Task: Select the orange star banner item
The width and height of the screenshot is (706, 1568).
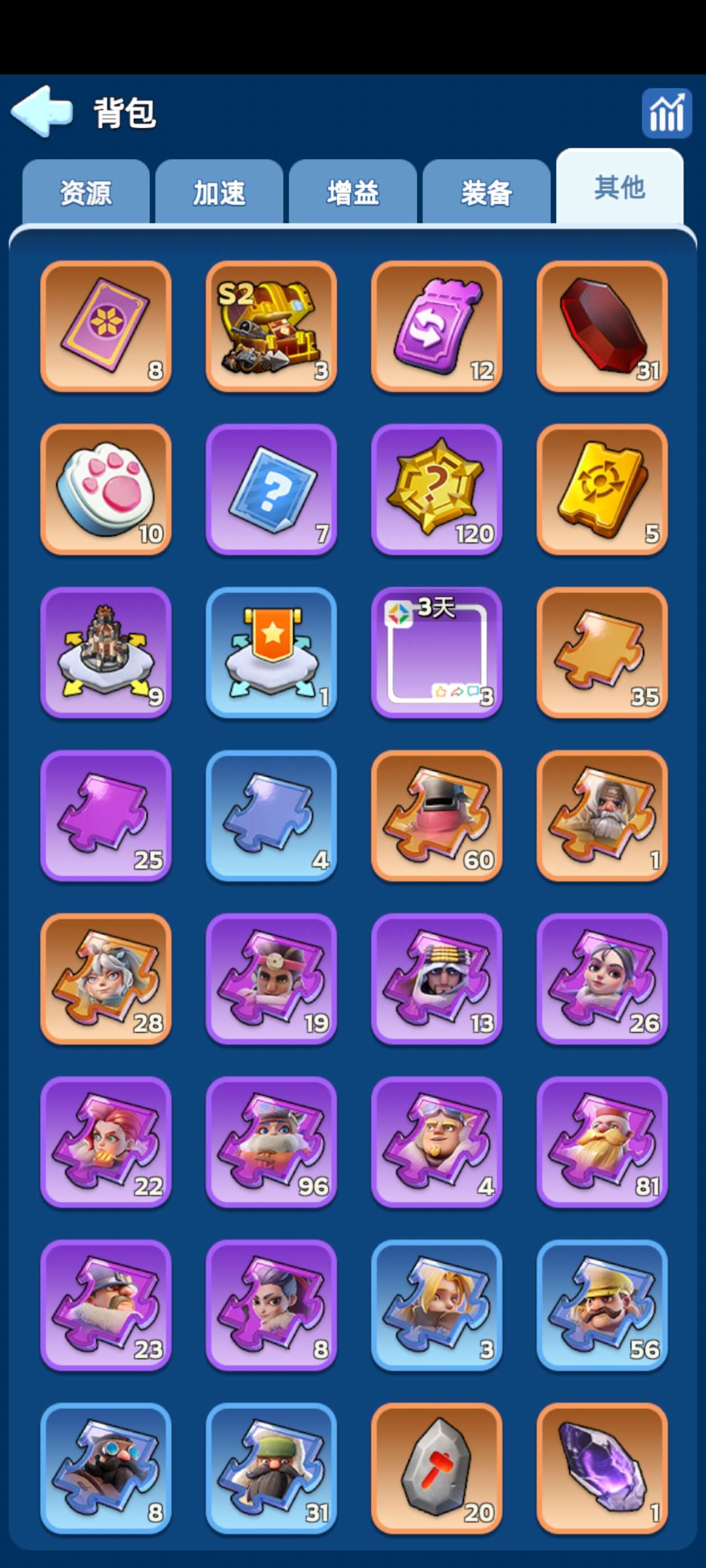Action: [x=271, y=652]
